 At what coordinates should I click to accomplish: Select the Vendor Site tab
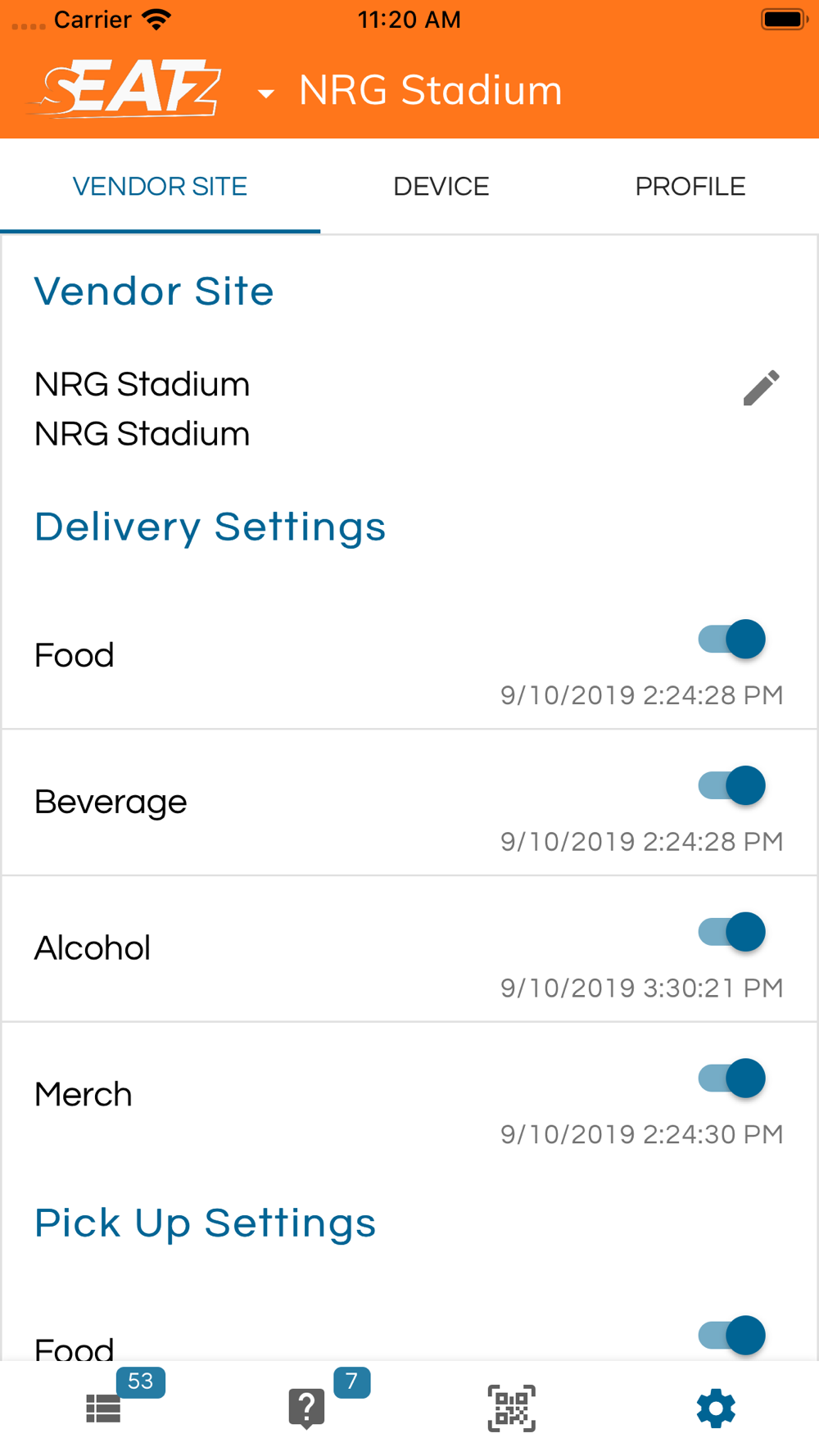point(160,187)
